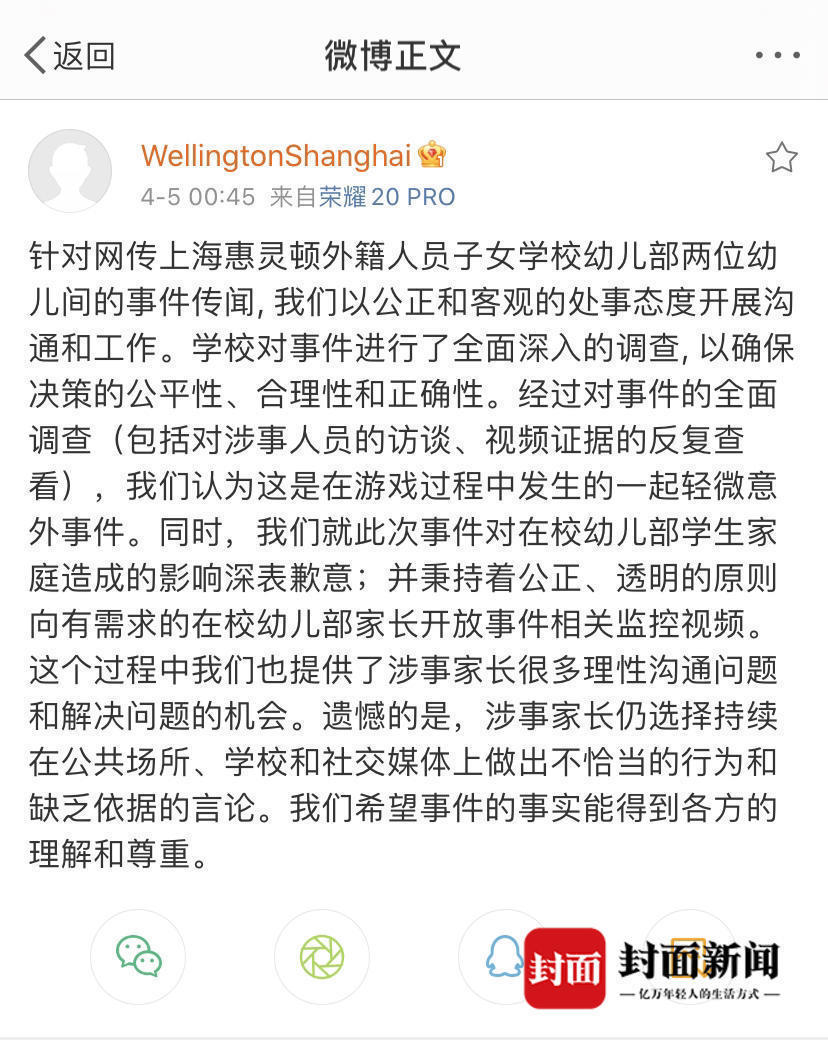
Task: Favorite this post with the star icon
Action: [781, 158]
